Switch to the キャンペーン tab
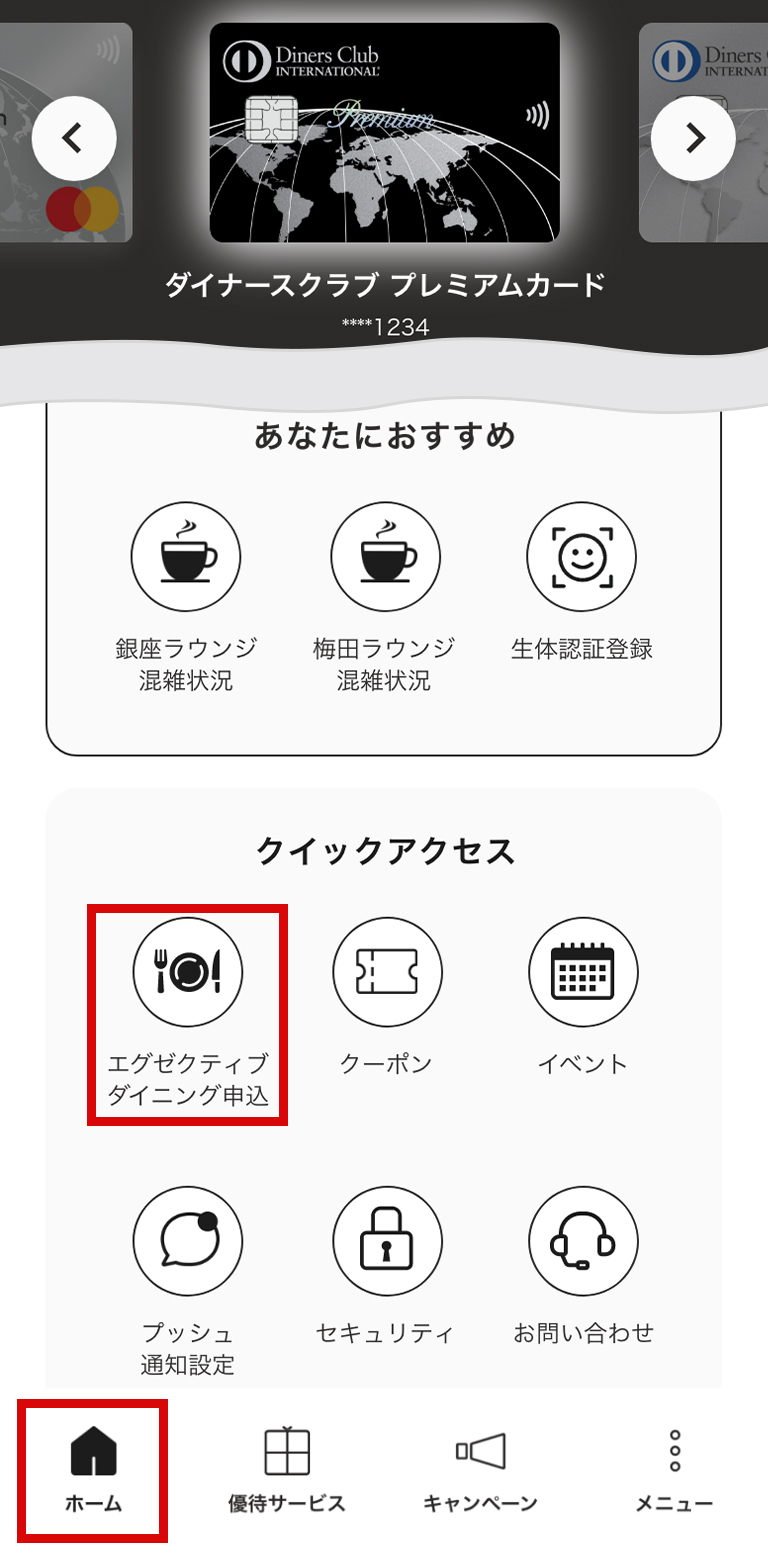Image resolution: width=768 pixels, height=1556 pixels. (480, 1468)
